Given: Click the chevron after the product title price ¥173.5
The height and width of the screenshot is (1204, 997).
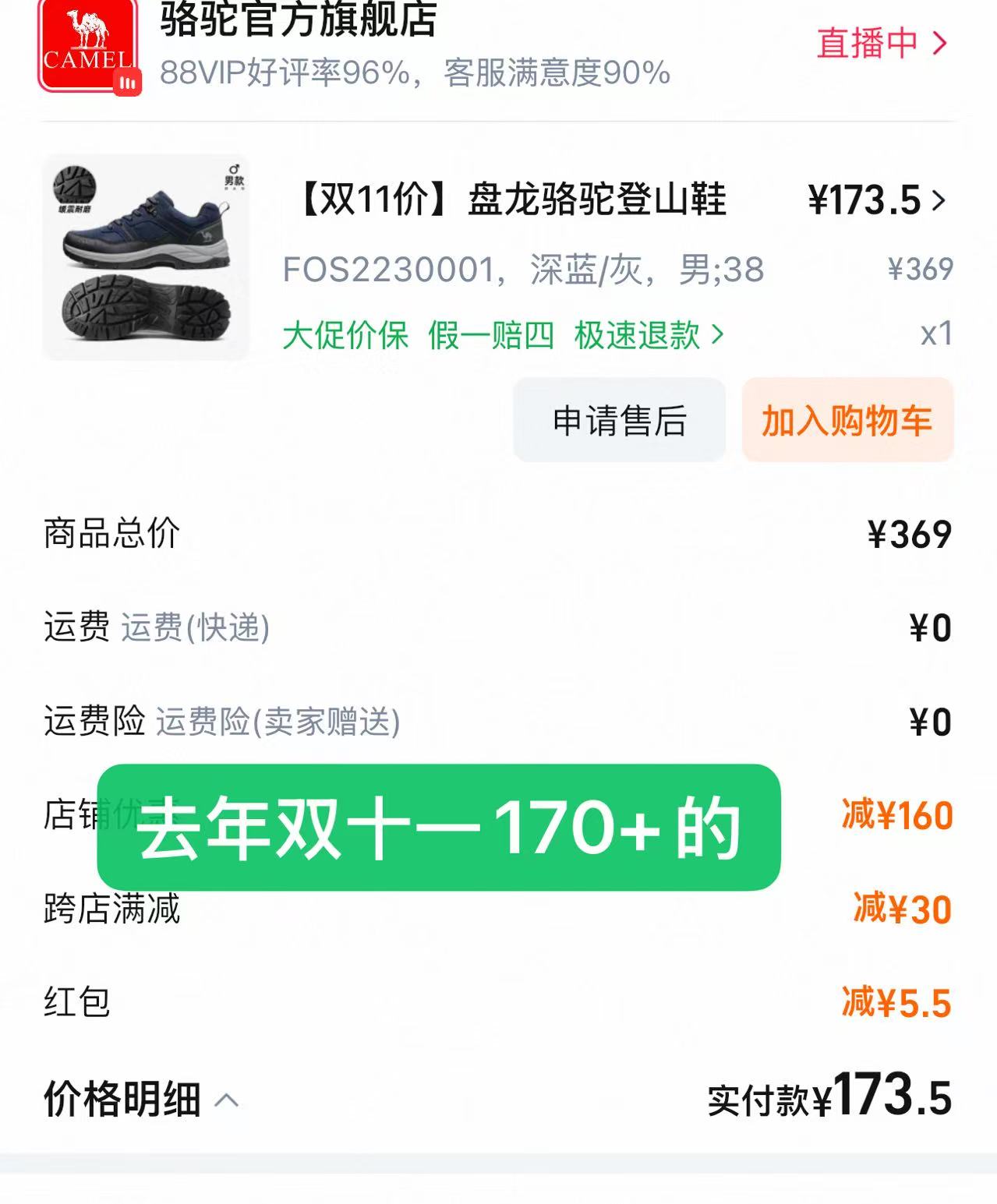Looking at the screenshot, I should pyautogui.click(x=938, y=200).
